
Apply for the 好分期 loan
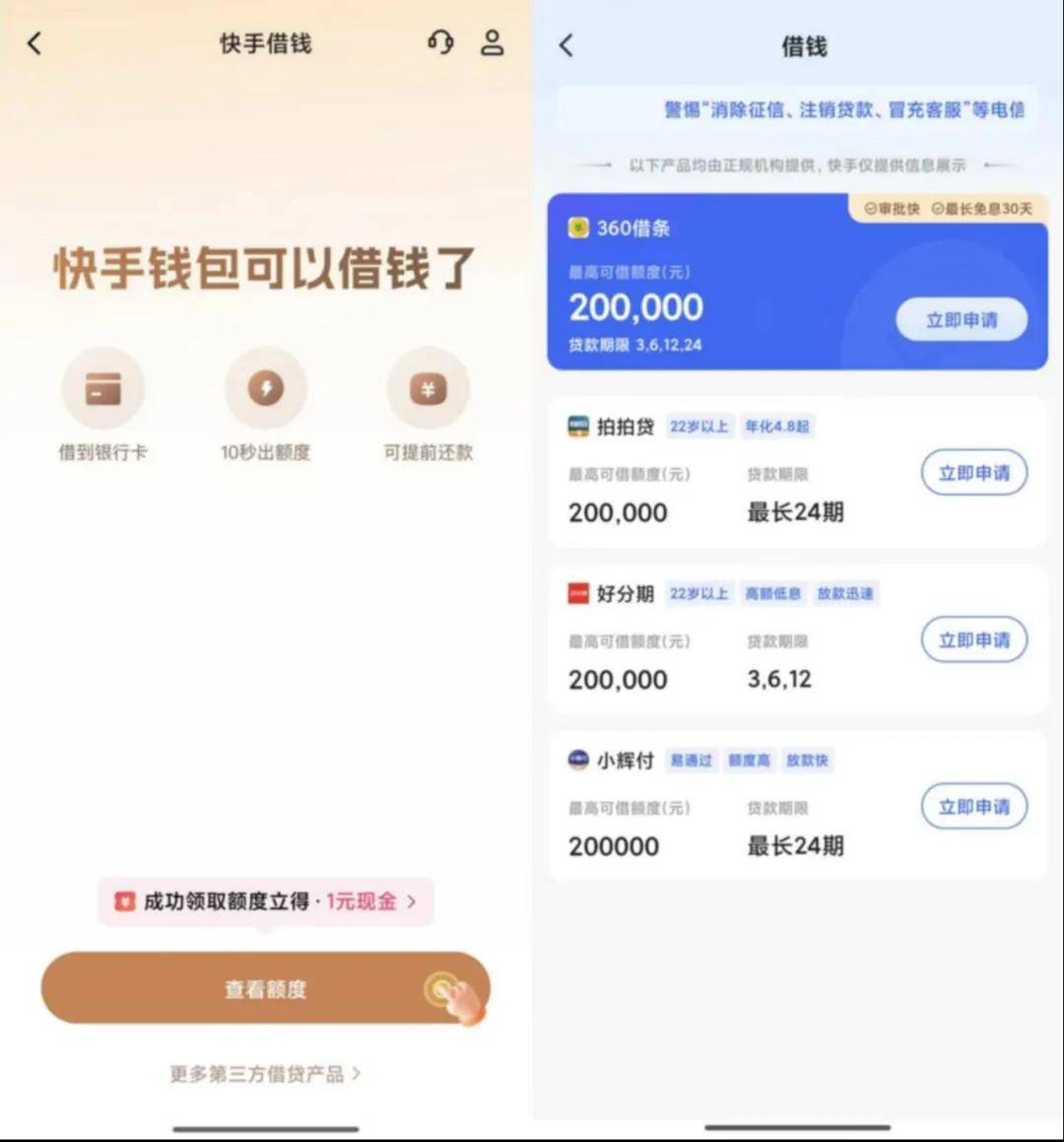[973, 640]
